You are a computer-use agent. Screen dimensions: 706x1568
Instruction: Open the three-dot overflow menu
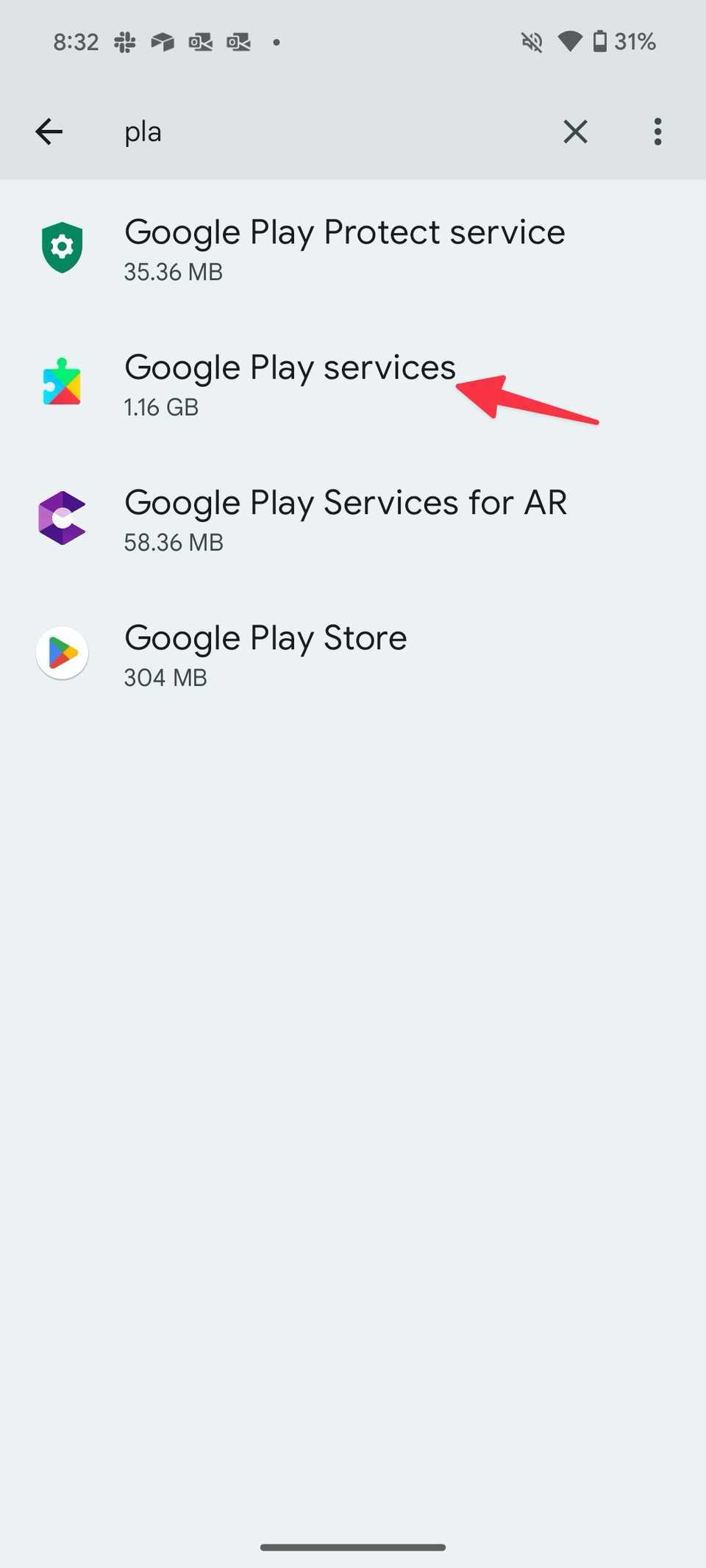pyautogui.click(x=657, y=132)
